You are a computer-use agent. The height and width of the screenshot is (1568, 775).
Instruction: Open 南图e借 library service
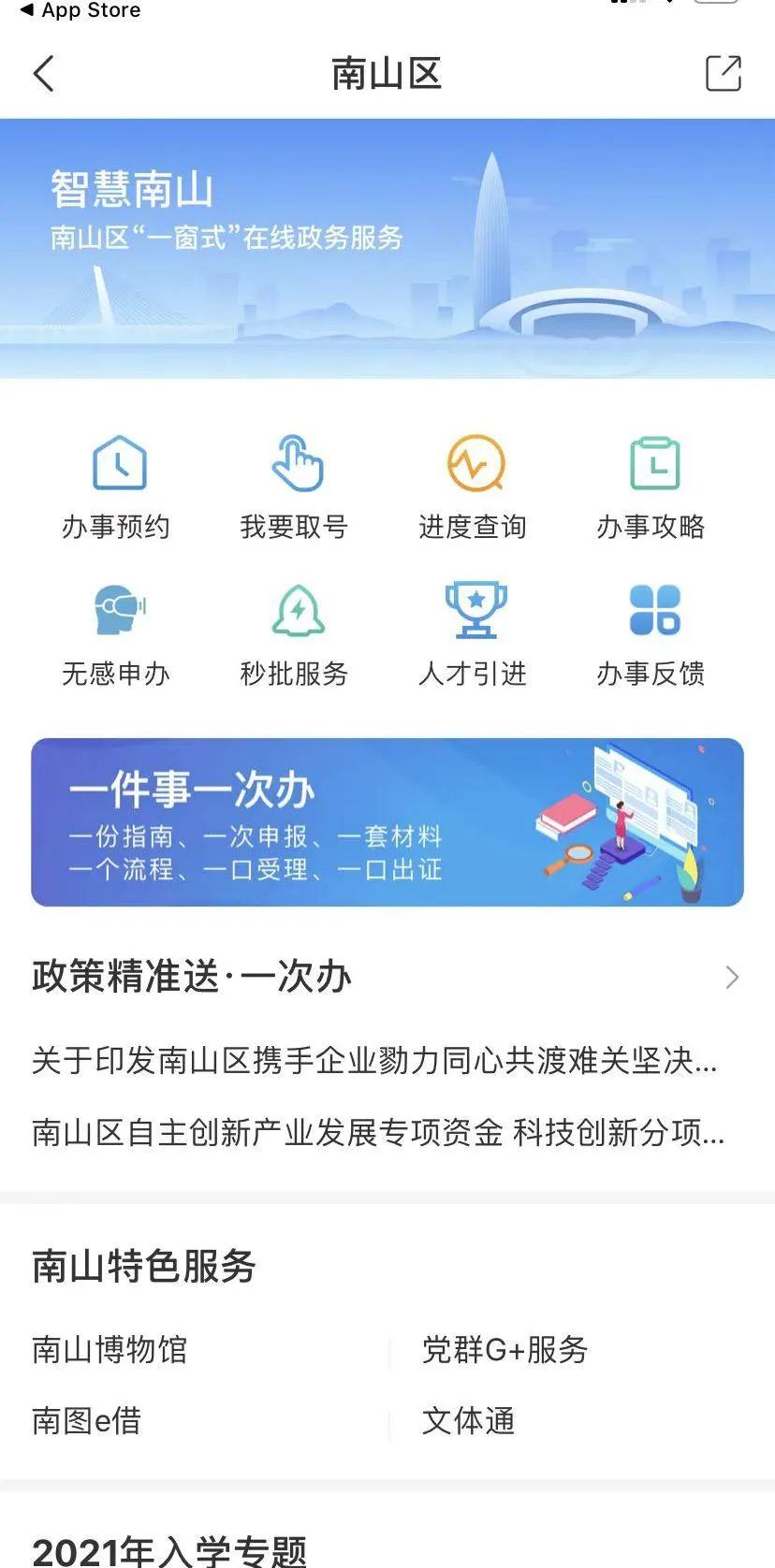(x=86, y=1421)
